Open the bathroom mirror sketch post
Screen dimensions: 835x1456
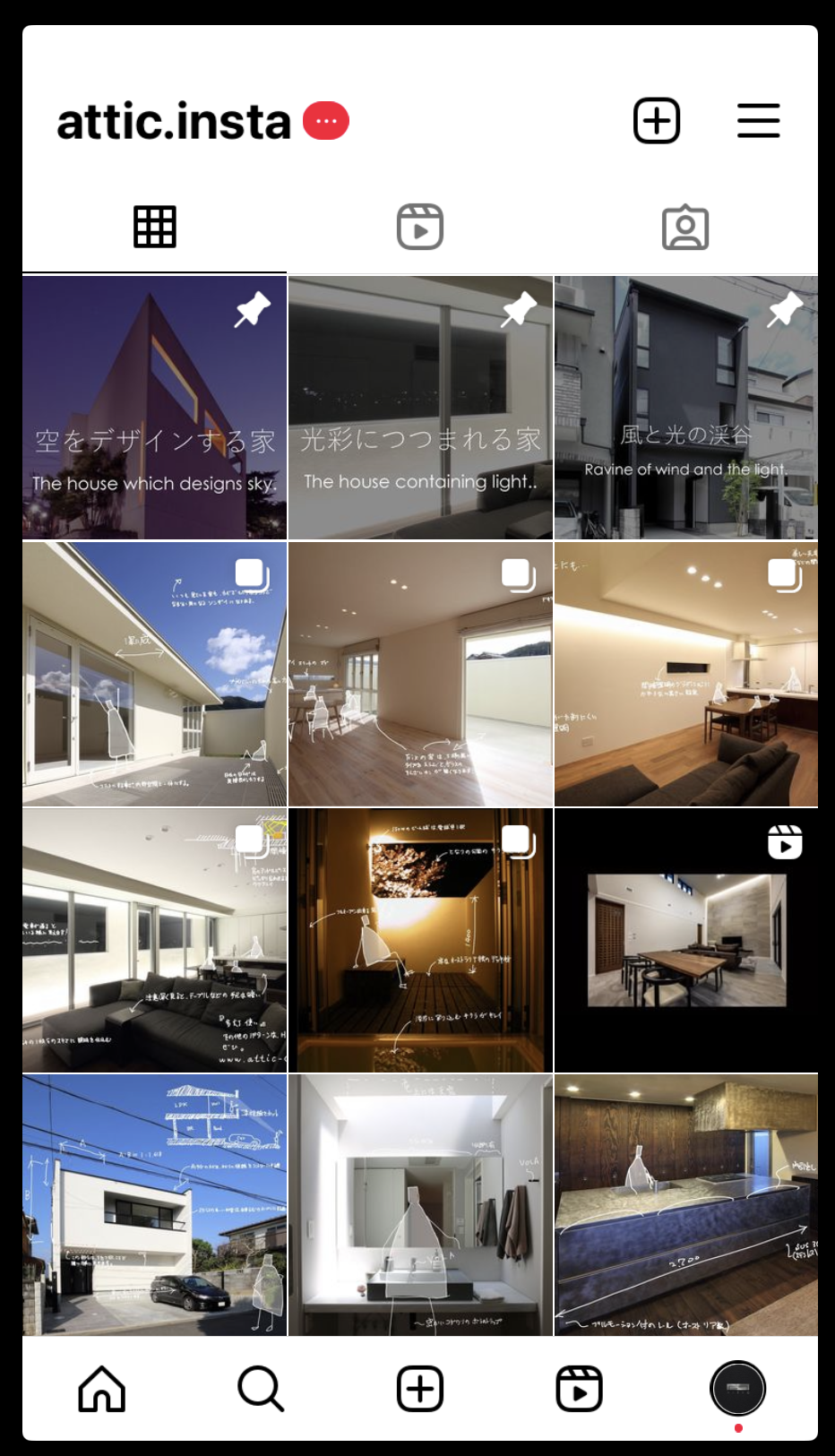click(x=420, y=1205)
